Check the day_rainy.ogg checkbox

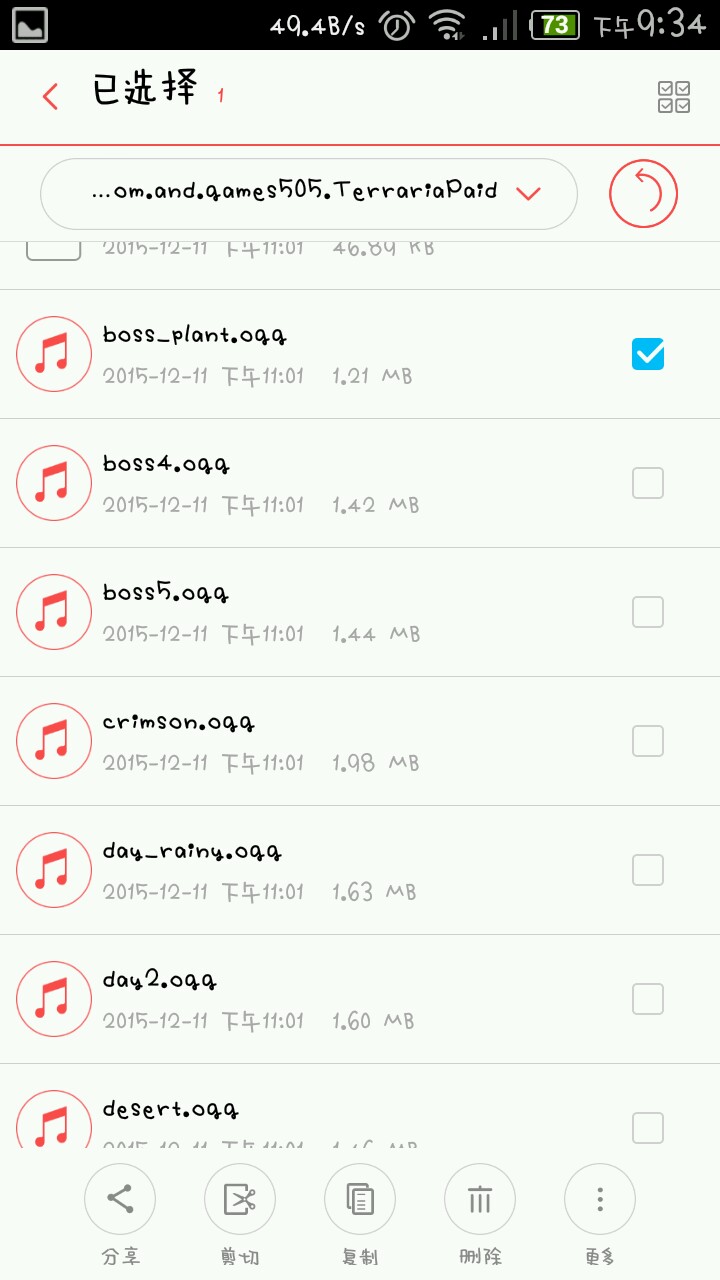(648, 870)
